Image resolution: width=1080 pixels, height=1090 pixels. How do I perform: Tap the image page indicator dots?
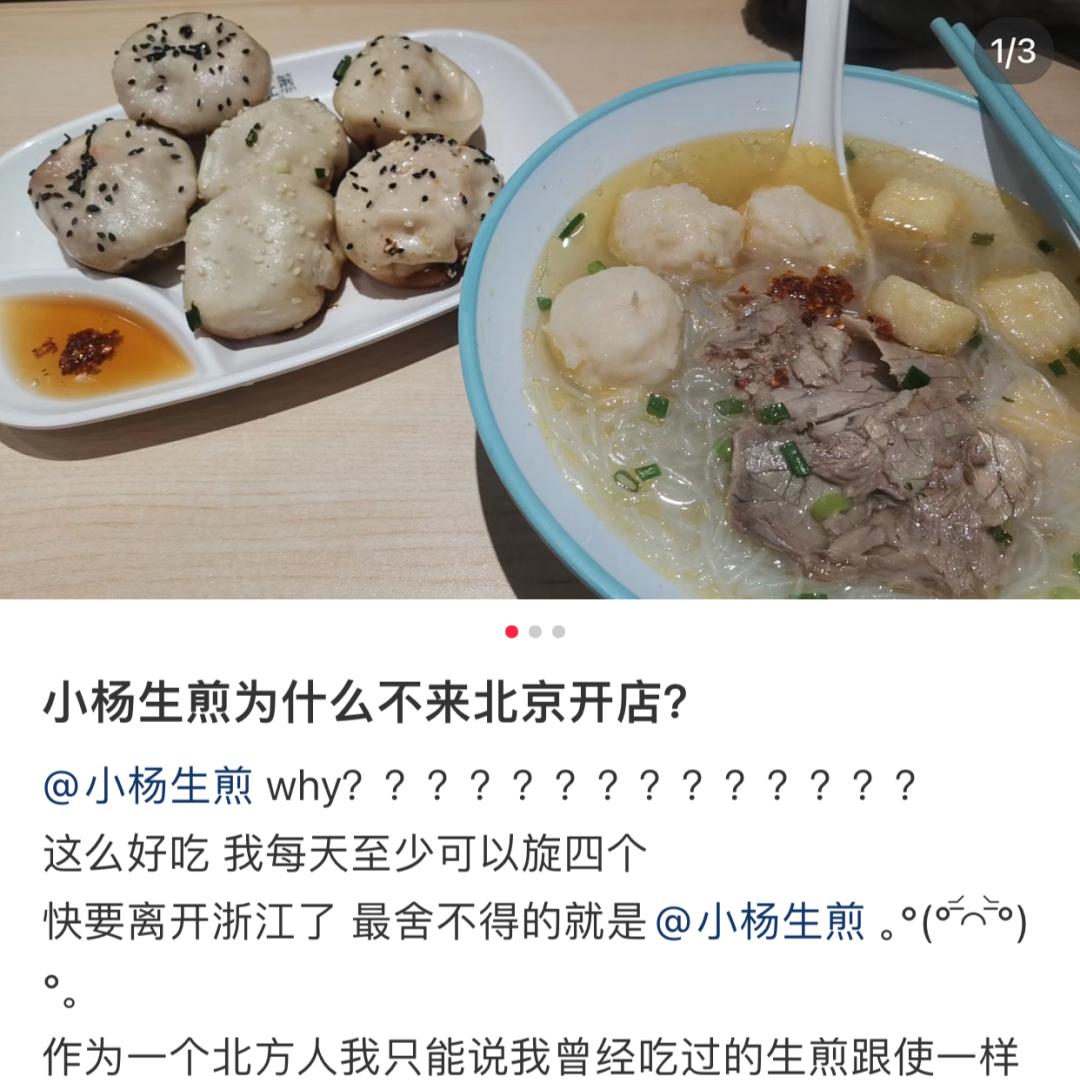pyautogui.click(x=535, y=631)
